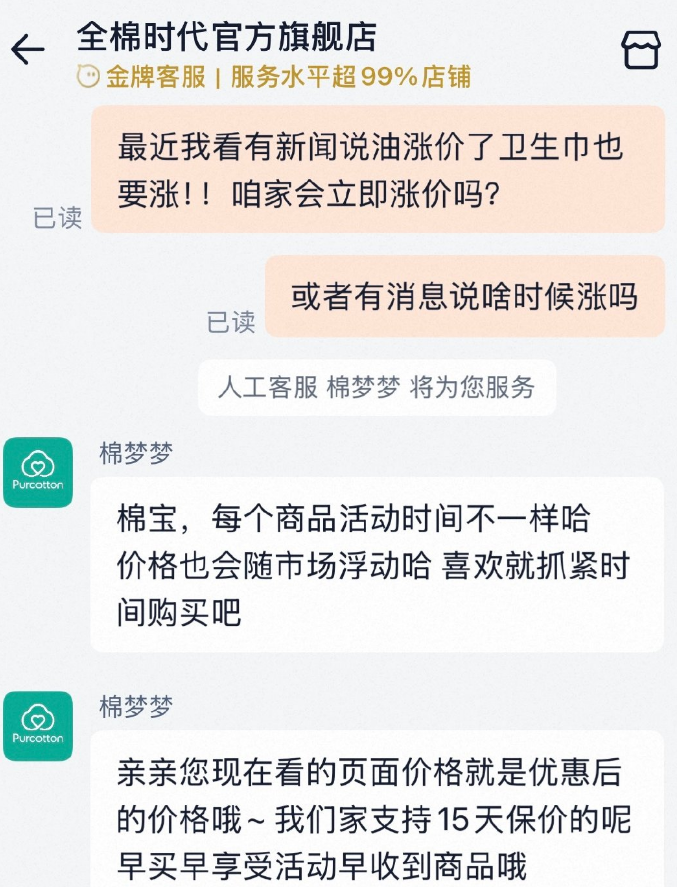Open the store page via shop icon
This screenshot has height=887, width=677.
tap(640, 50)
